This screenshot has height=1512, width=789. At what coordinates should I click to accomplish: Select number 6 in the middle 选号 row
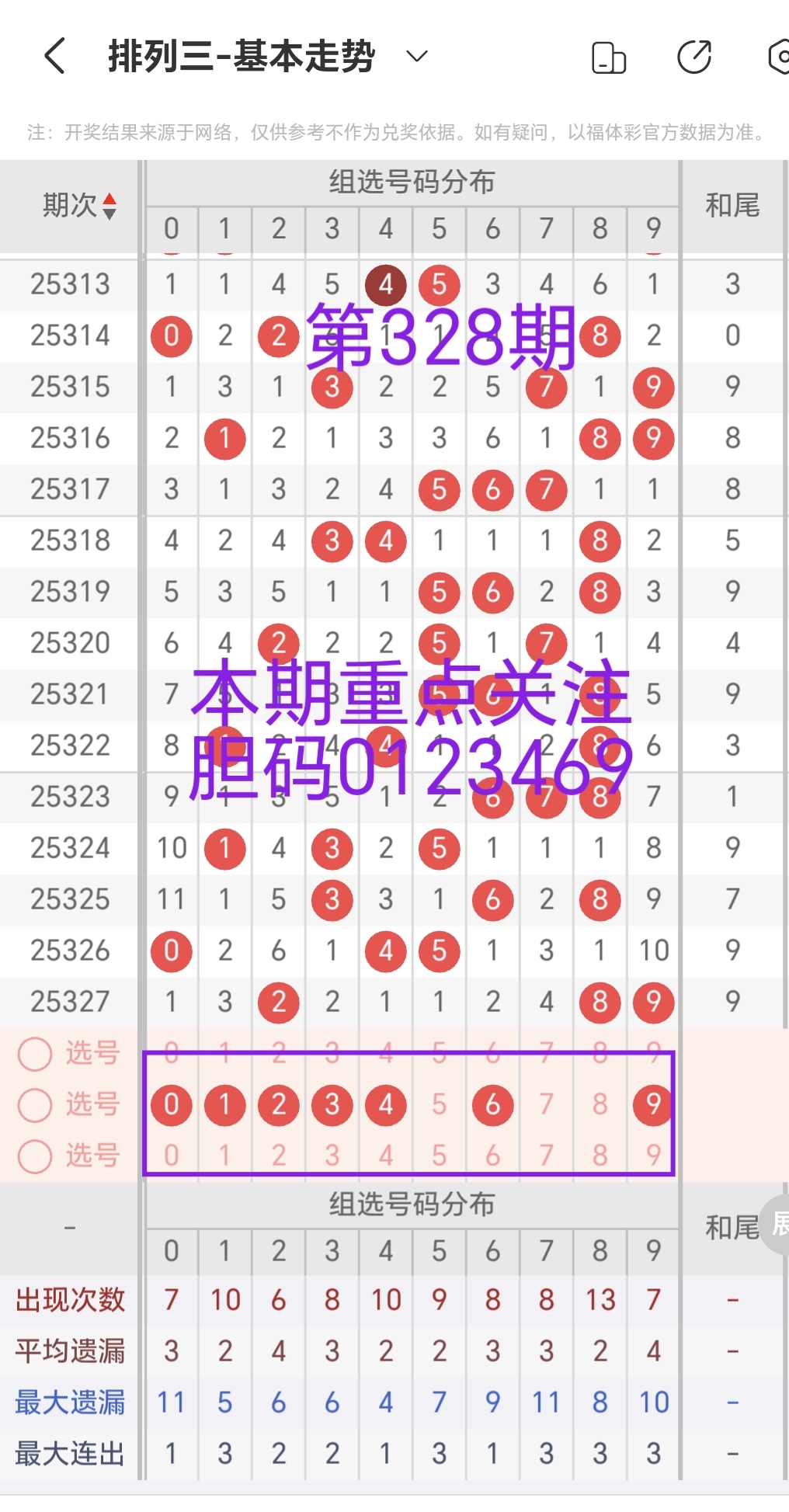coord(492,1104)
